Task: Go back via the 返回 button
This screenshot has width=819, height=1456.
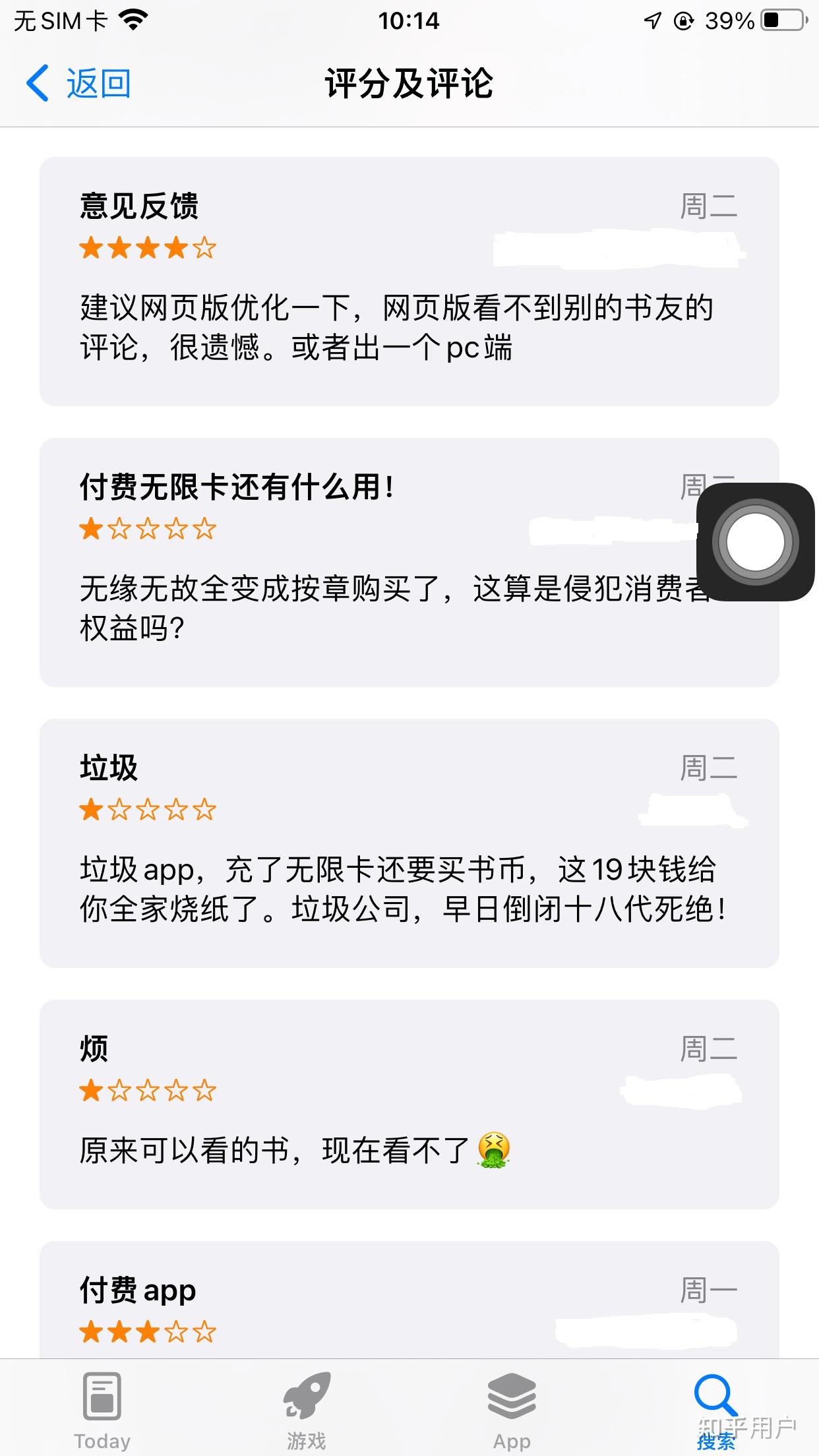Action: 79,84
